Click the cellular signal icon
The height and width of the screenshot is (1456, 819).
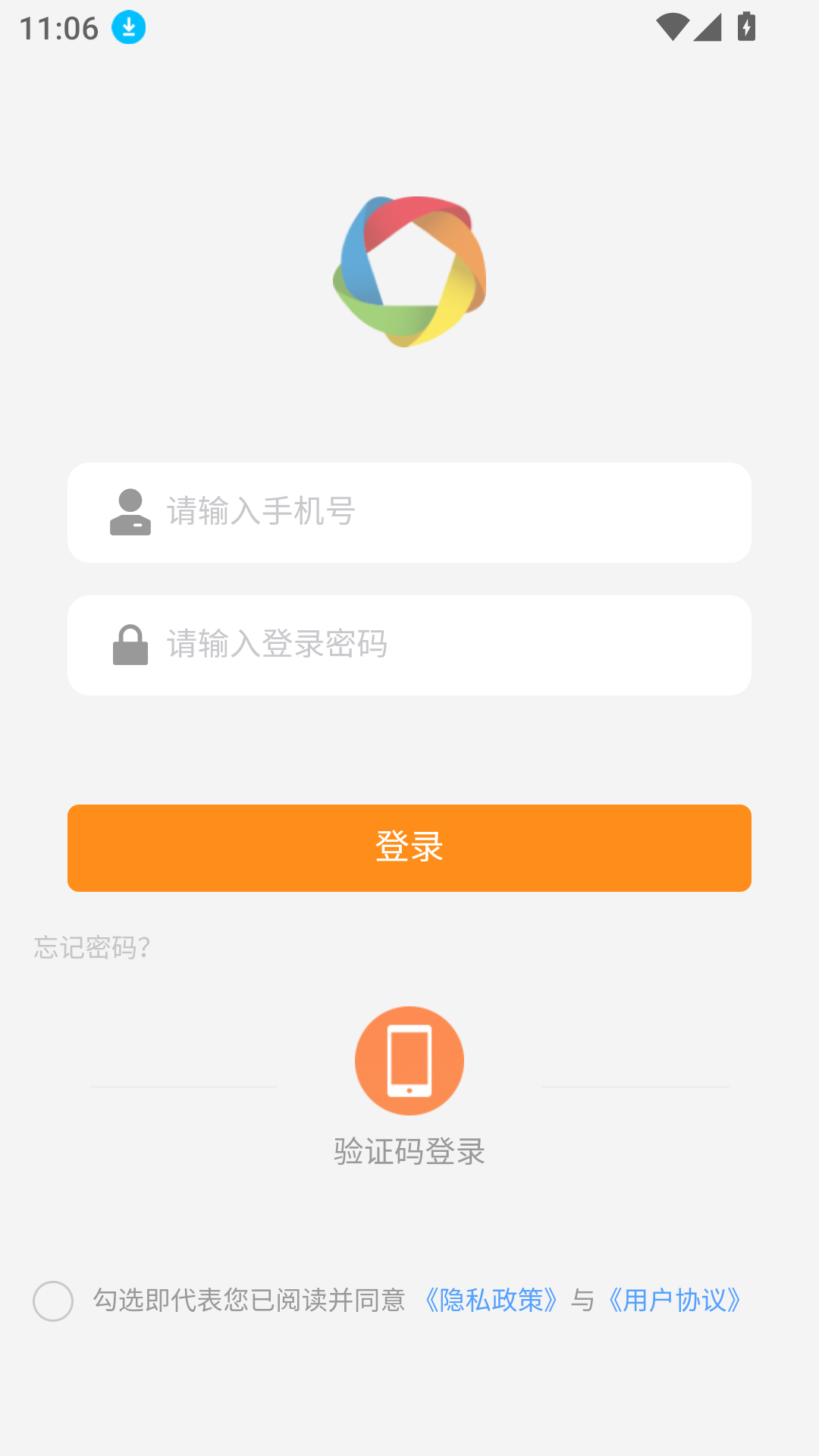tap(708, 27)
